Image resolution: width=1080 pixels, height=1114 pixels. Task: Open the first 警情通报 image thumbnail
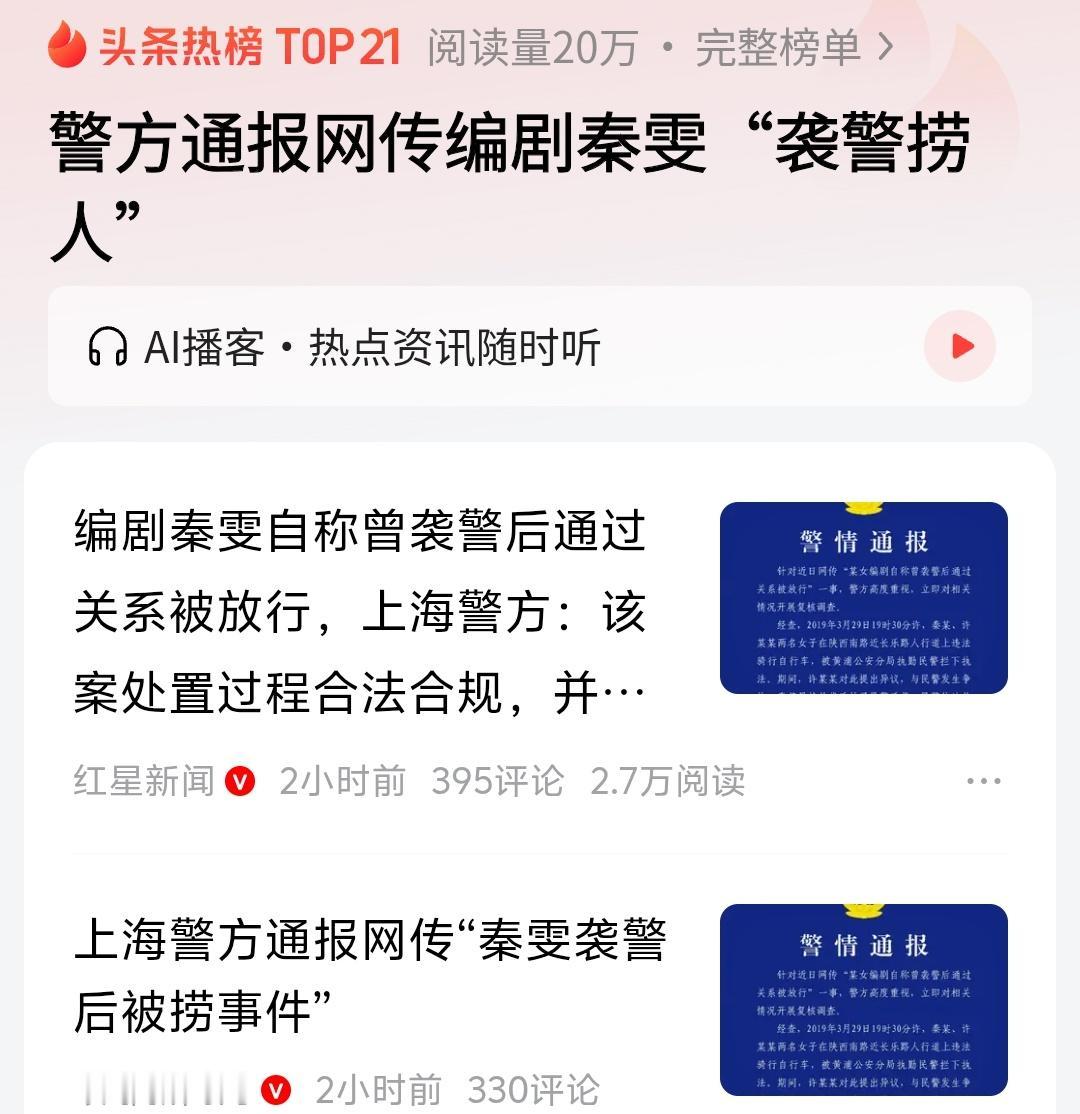(862, 597)
